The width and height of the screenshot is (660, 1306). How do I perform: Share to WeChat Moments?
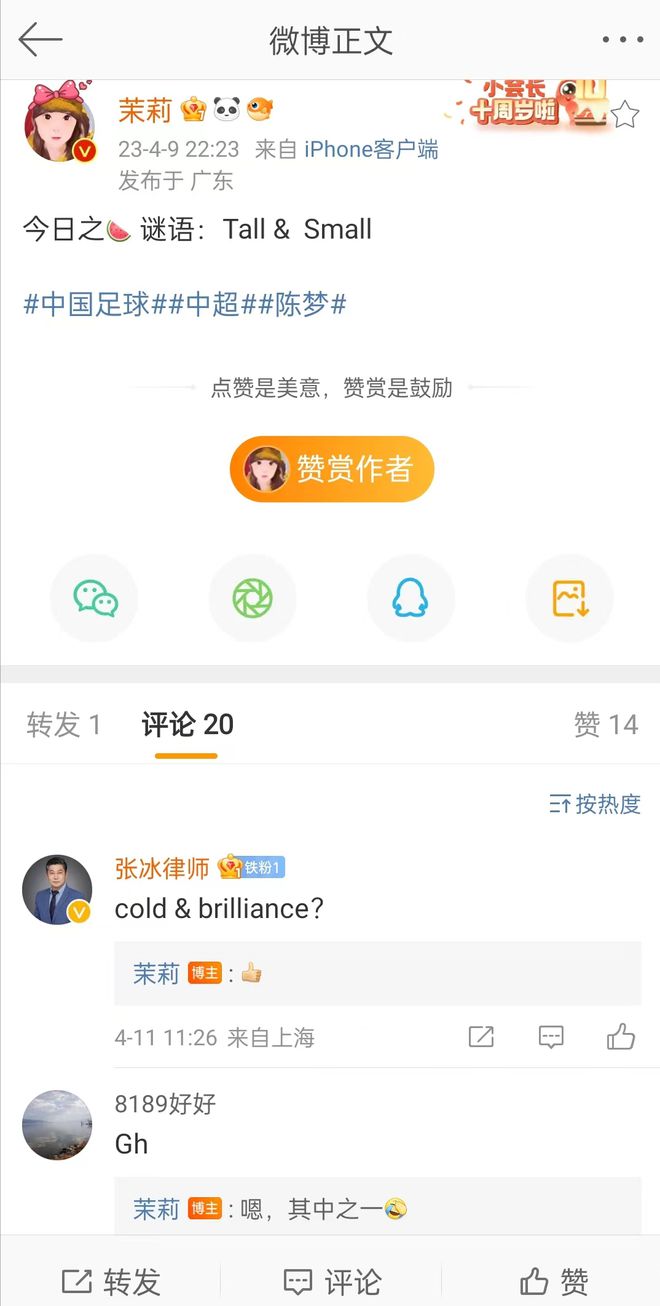pyautogui.click(x=252, y=598)
